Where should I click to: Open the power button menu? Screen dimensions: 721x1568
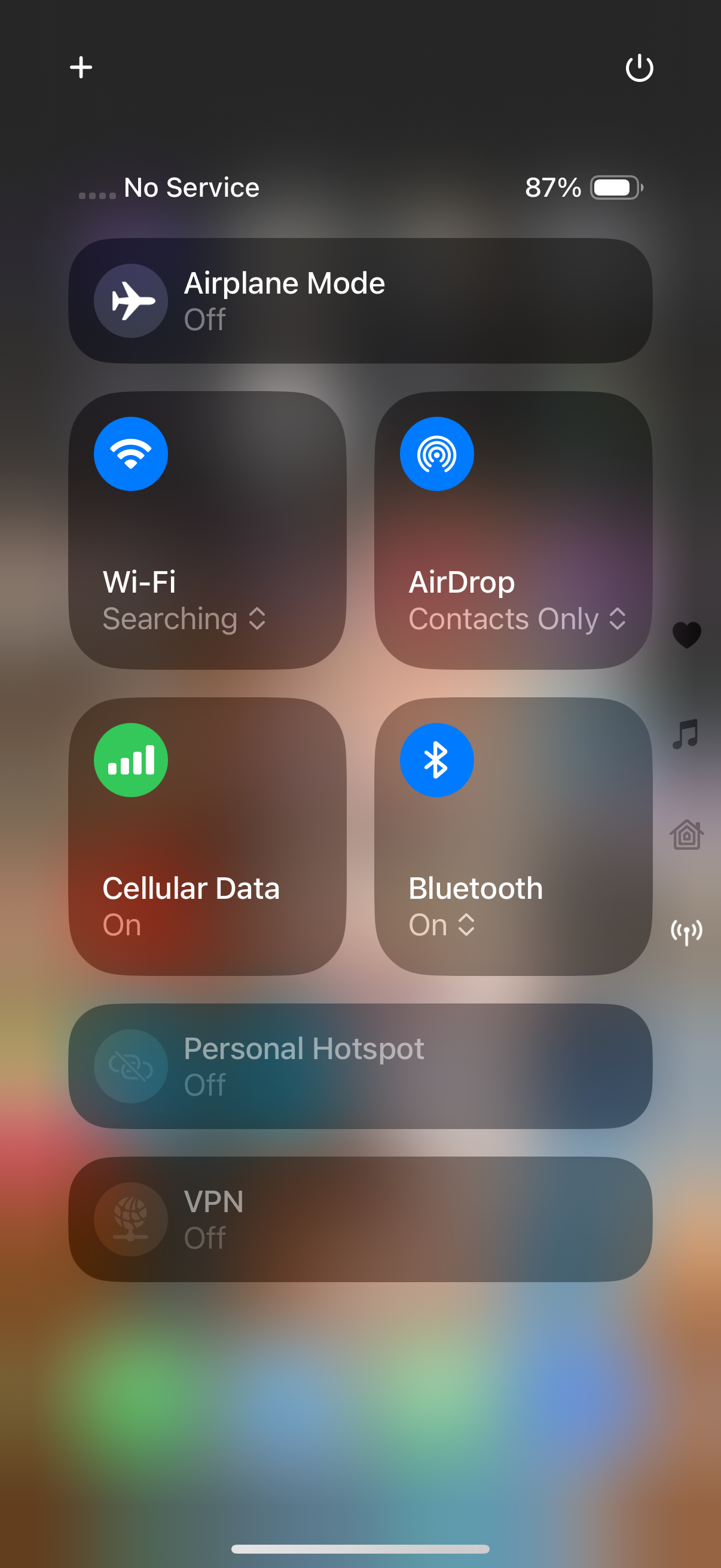(x=639, y=68)
